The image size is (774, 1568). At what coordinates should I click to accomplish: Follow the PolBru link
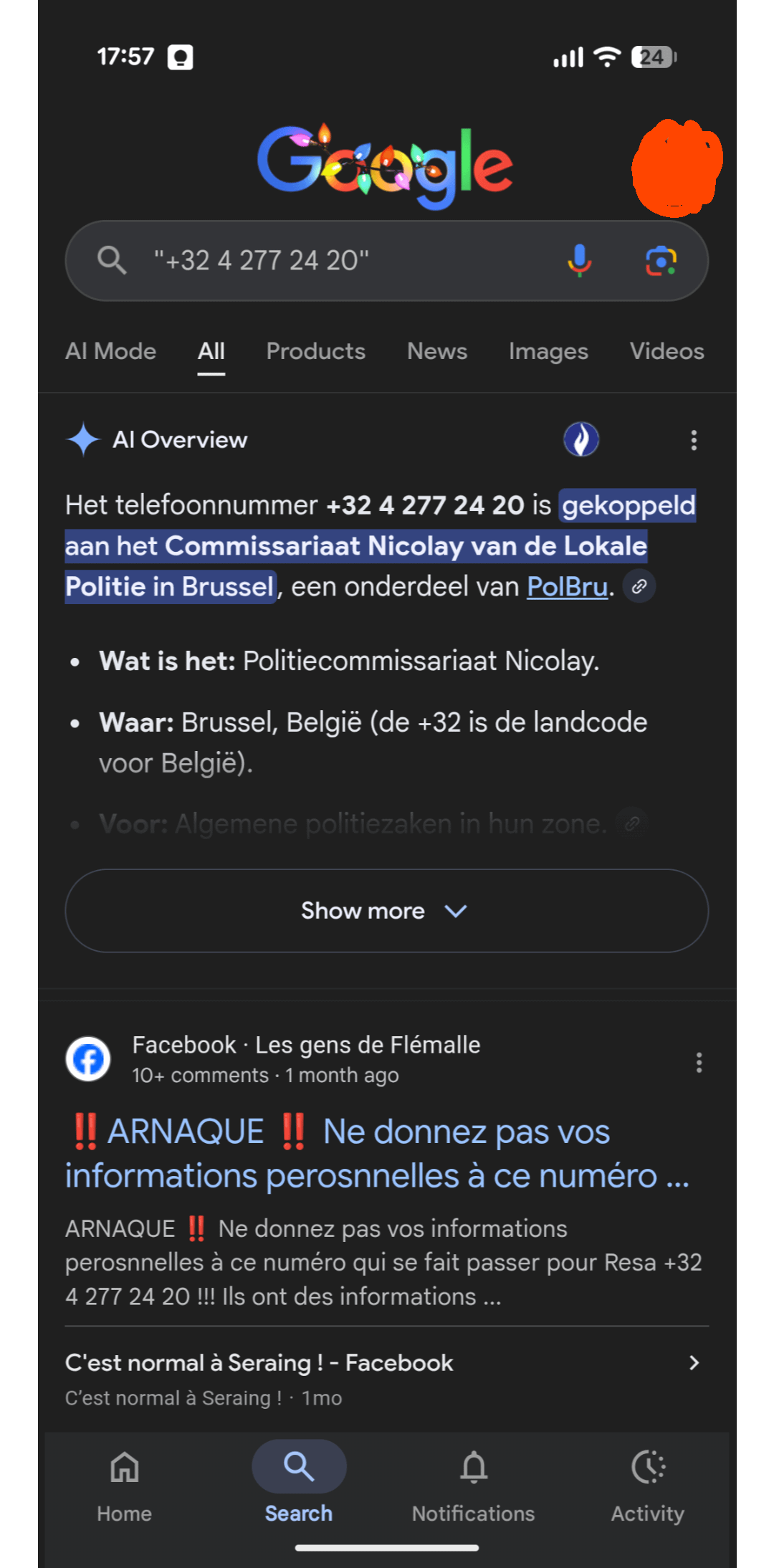click(567, 587)
